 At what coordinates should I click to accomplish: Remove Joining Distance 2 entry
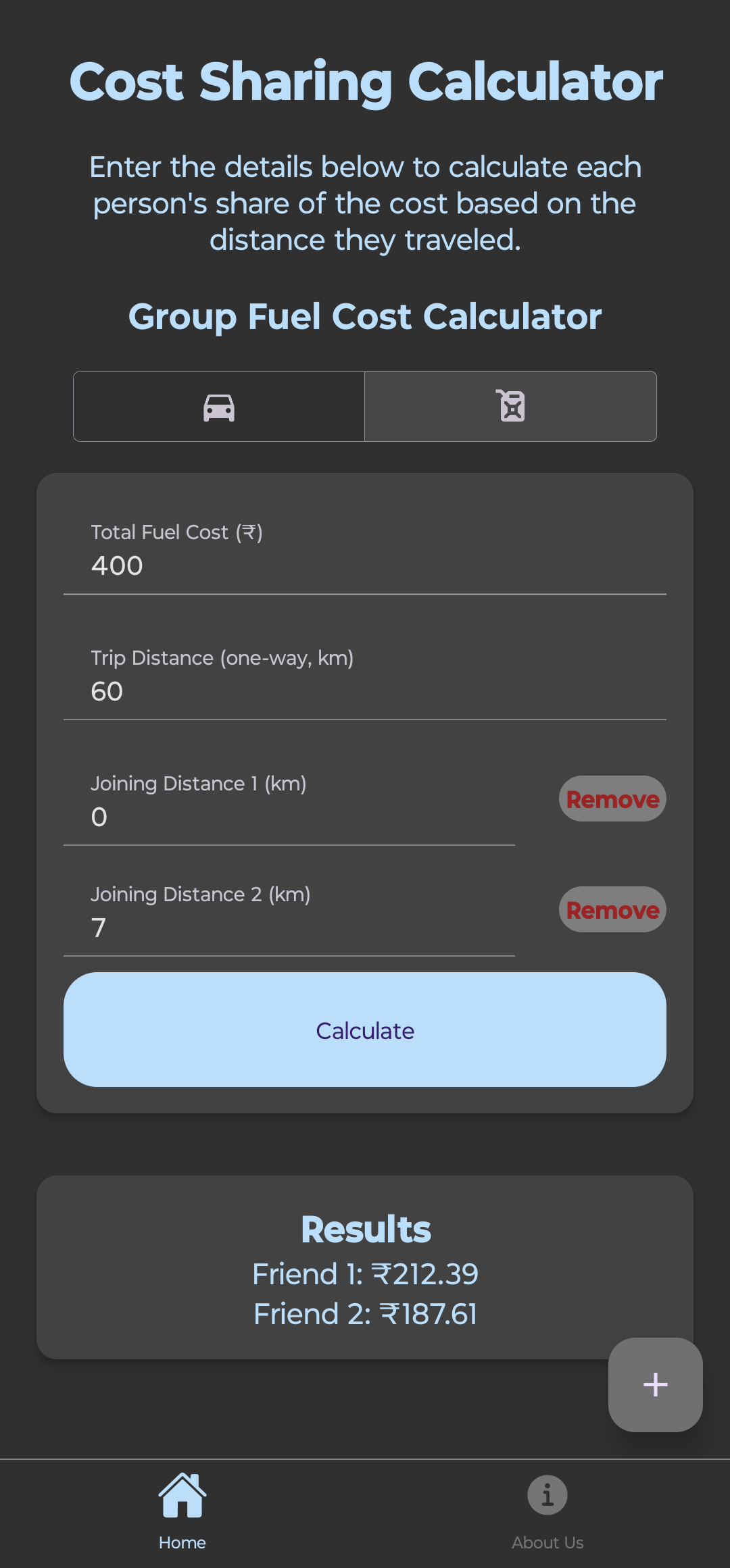[x=612, y=909]
